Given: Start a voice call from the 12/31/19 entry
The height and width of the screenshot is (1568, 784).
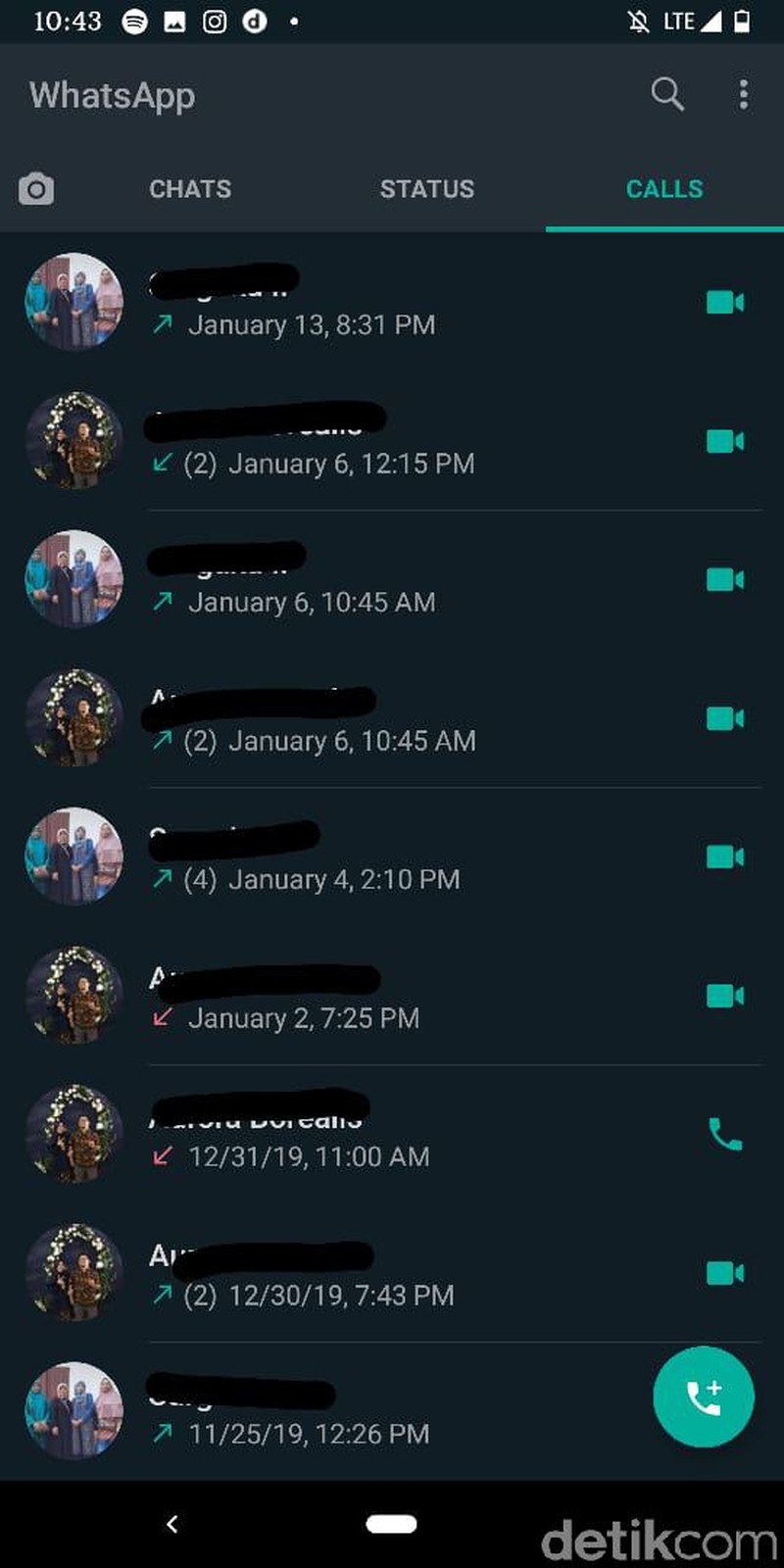Looking at the screenshot, I should 724,1134.
